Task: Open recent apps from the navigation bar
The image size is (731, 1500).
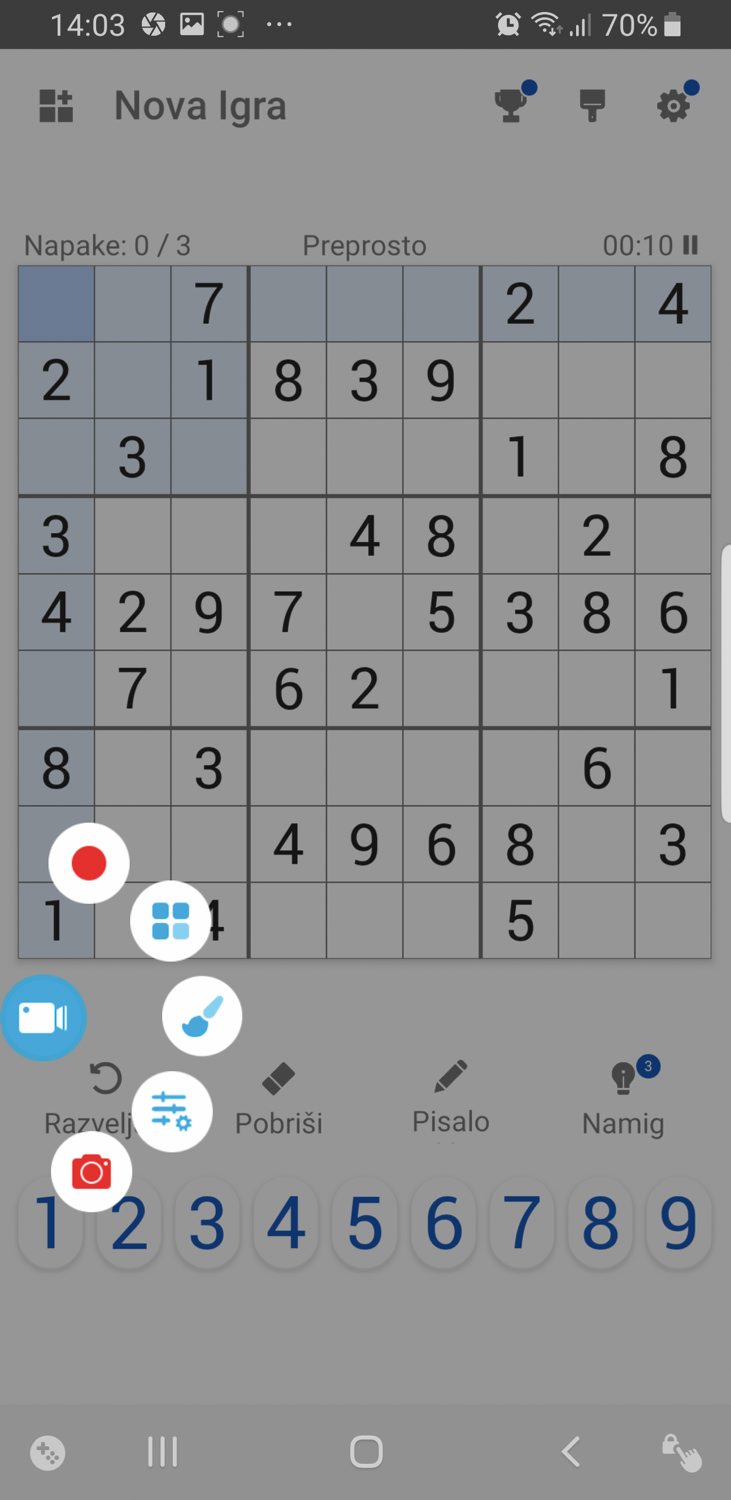Action: point(162,1451)
